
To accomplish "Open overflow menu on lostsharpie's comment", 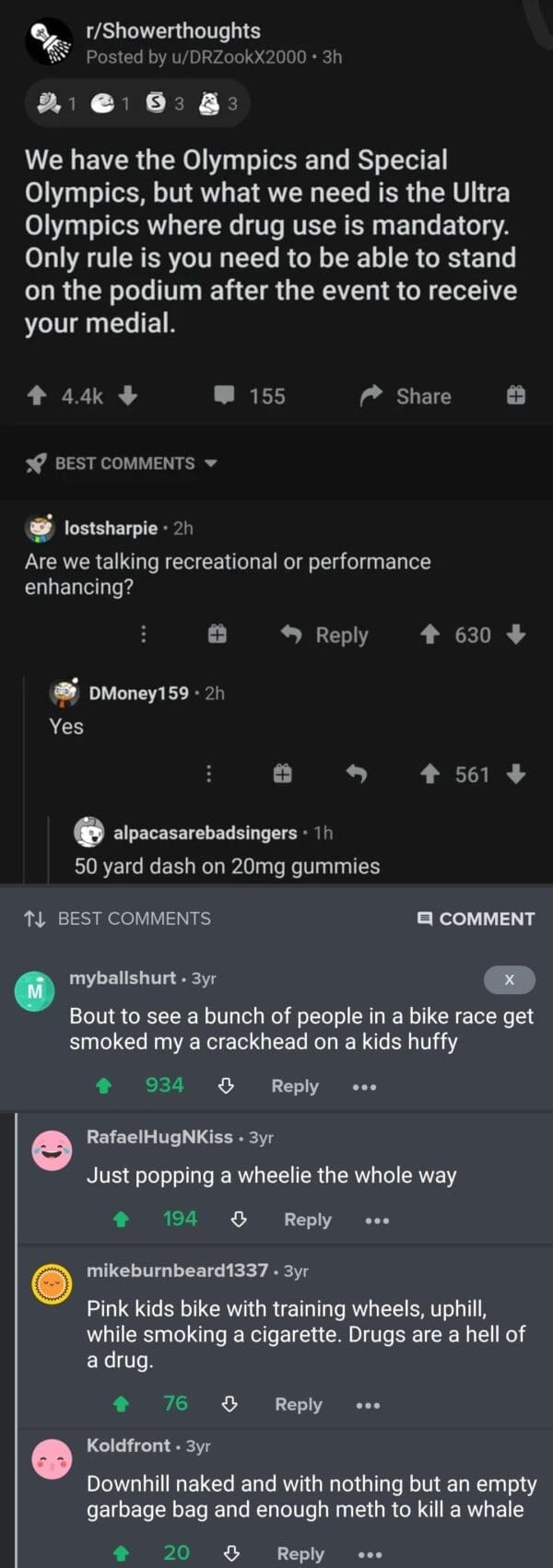I will pyautogui.click(x=143, y=635).
